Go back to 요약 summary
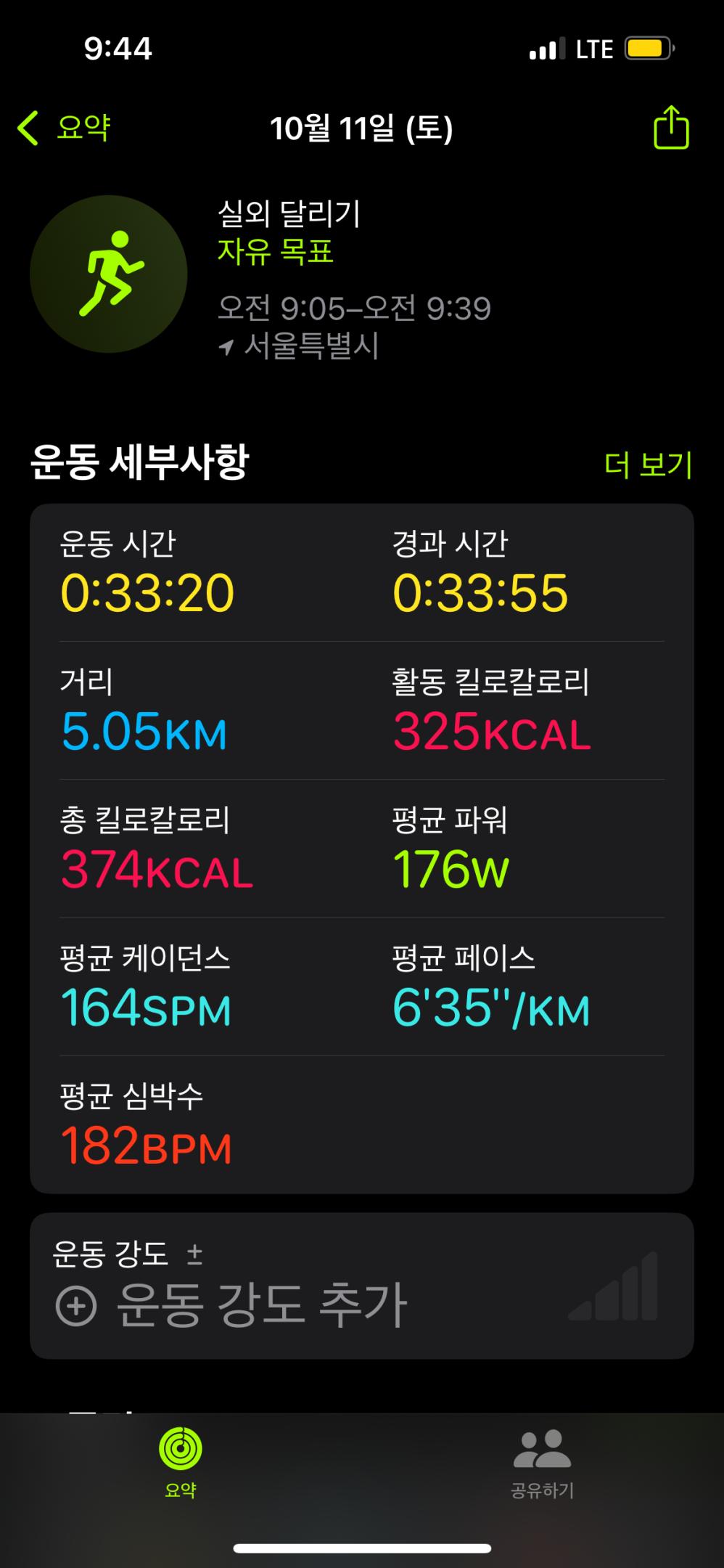Viewport: 724px width, 1568px height. tap(64, 128)
